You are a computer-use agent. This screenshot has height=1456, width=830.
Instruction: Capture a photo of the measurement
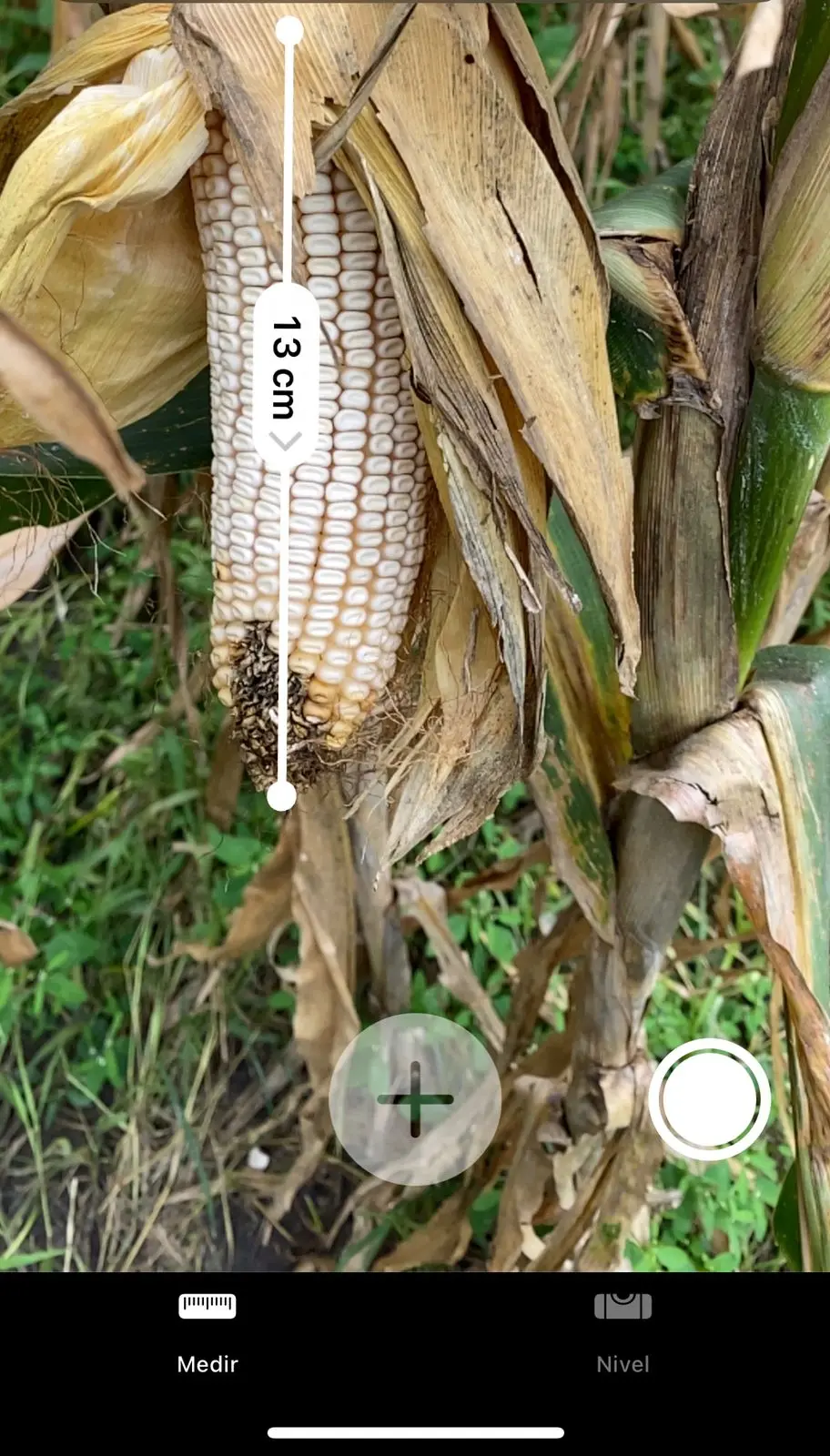[710, 1099]
